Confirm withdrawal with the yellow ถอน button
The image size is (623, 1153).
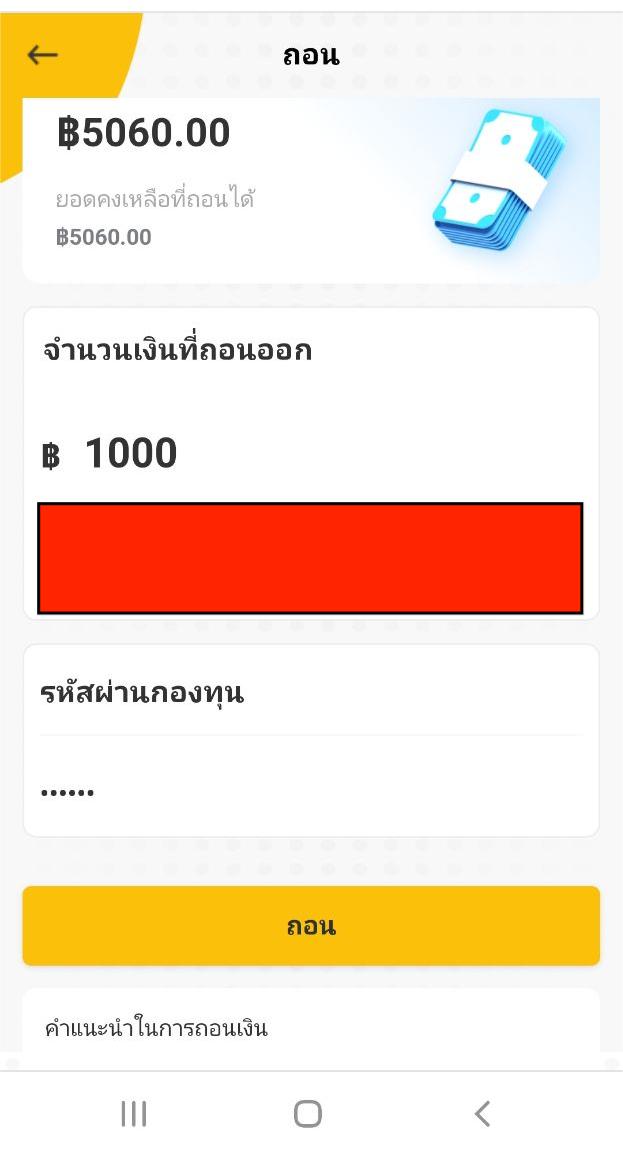click(x=311, y=926)
